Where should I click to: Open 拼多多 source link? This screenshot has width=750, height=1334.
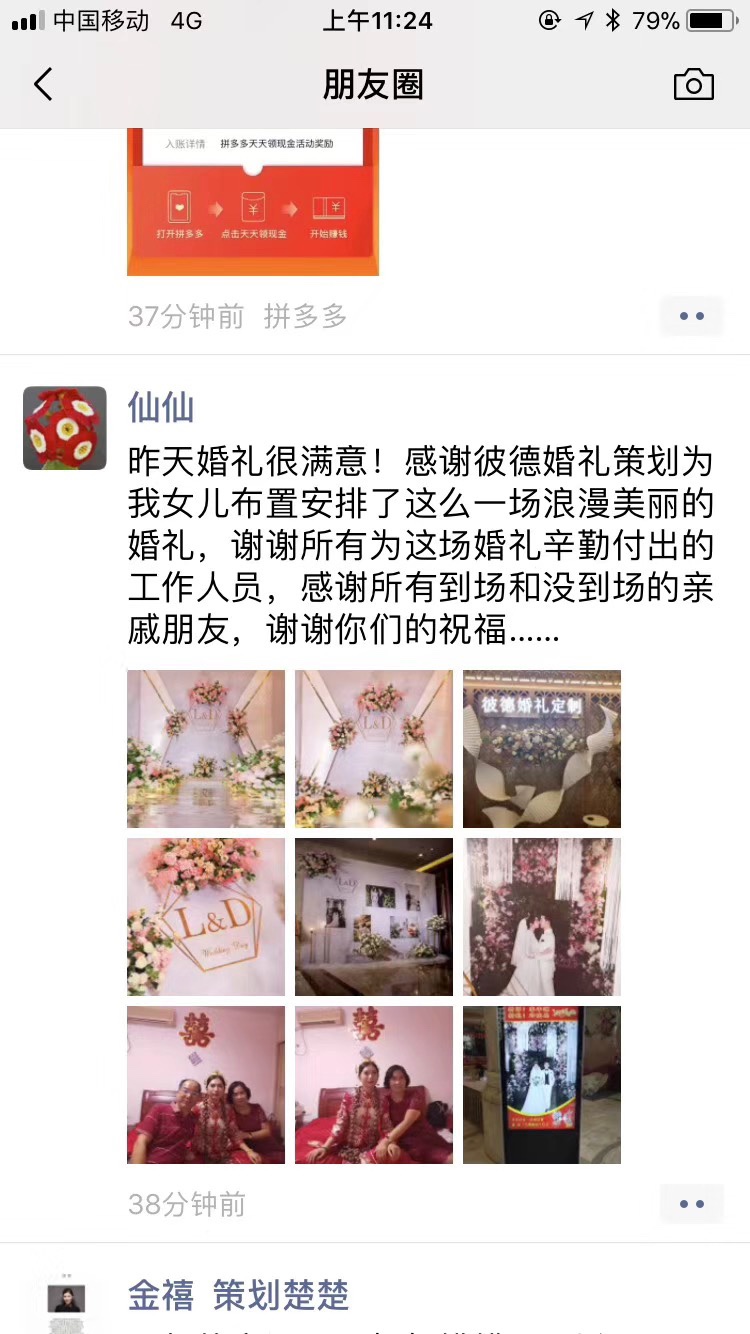point(305,317)
